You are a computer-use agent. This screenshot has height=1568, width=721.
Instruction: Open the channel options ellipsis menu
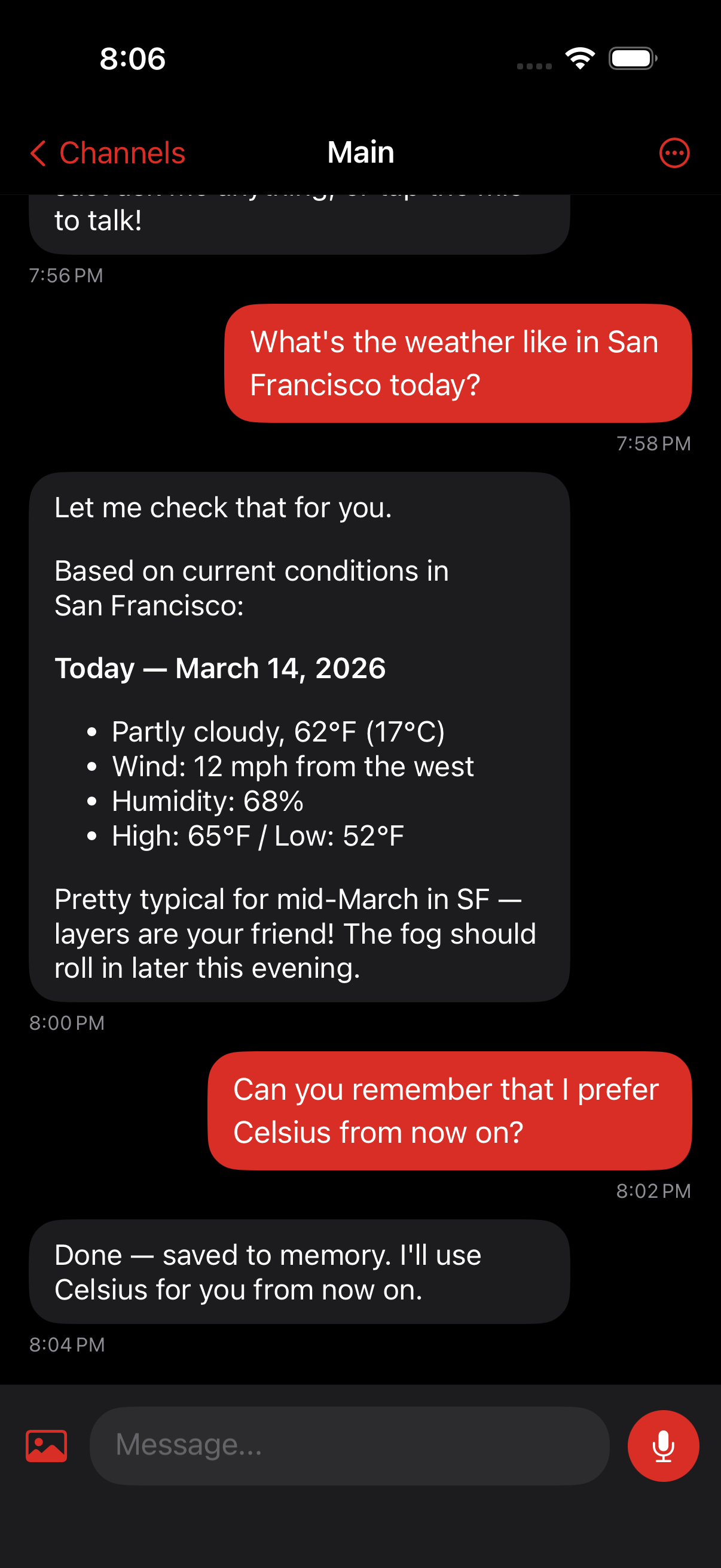pyautogui.click(x=674, y=152)
